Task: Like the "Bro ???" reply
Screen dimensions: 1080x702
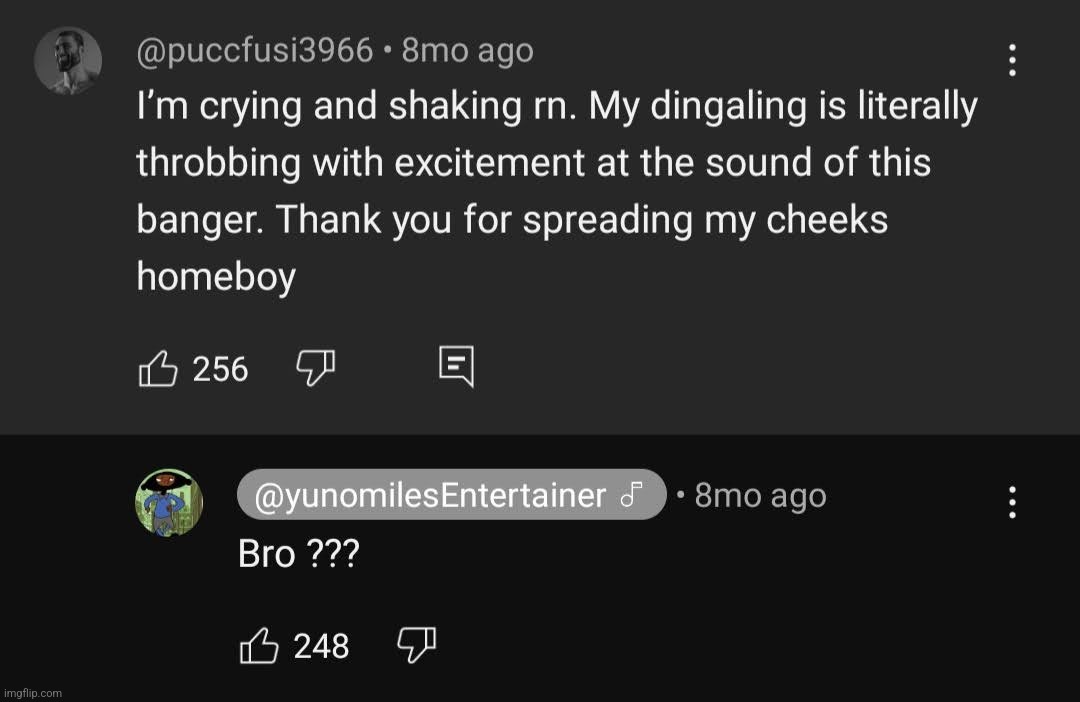Action: pos(260,646)
